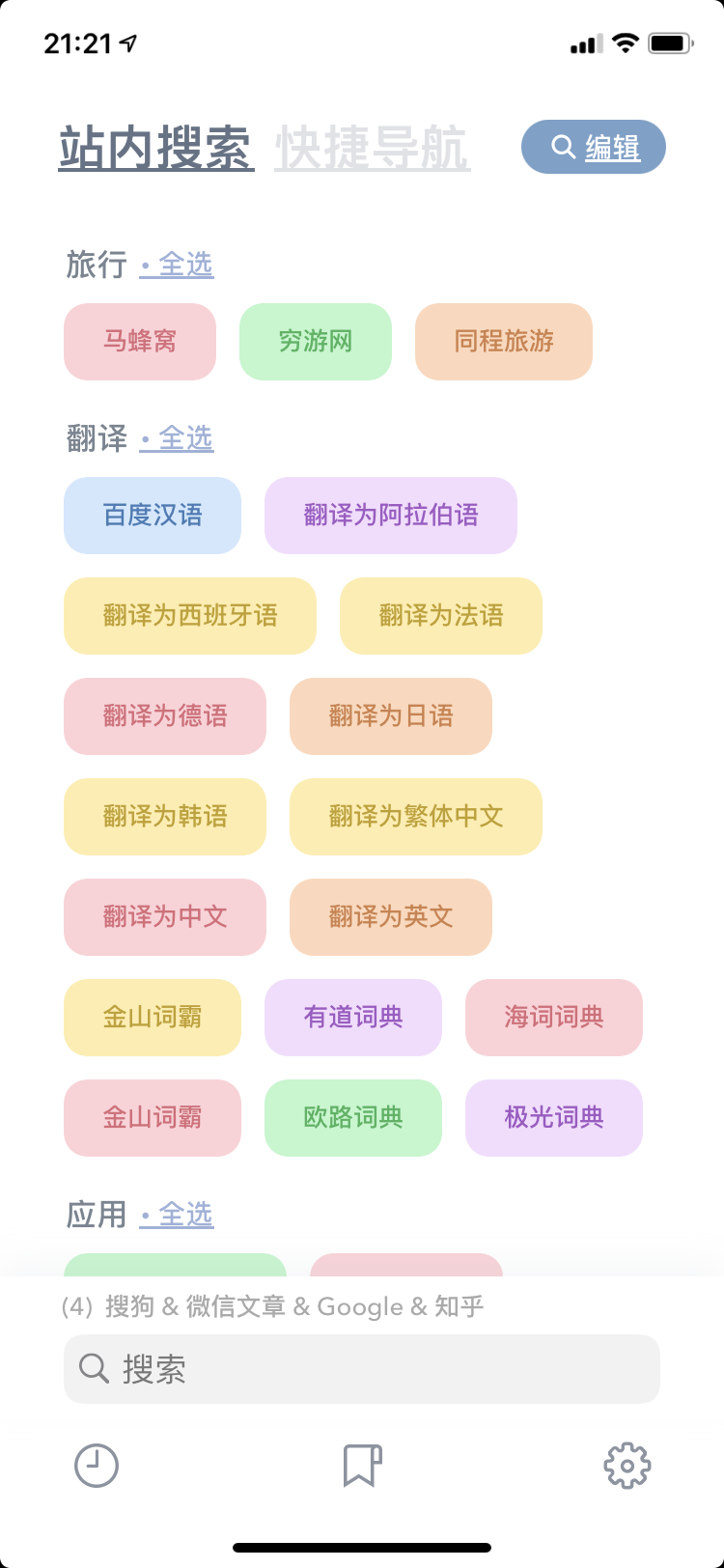The width and height of the screenshot is (724, 1568).
Task: Open search history clock icon
Action: tap(97, 1466)
